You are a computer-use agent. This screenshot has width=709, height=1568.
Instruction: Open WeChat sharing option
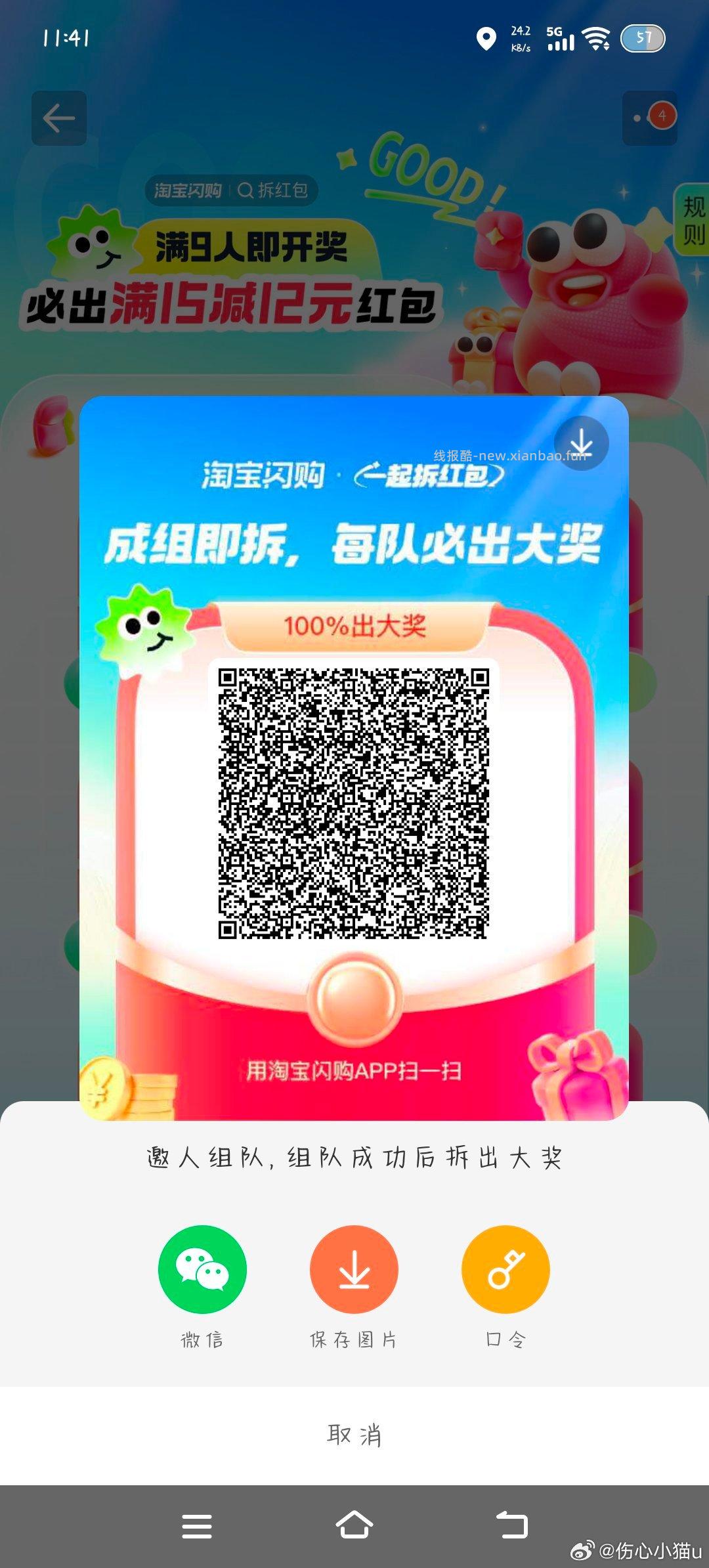(202, 1269)
